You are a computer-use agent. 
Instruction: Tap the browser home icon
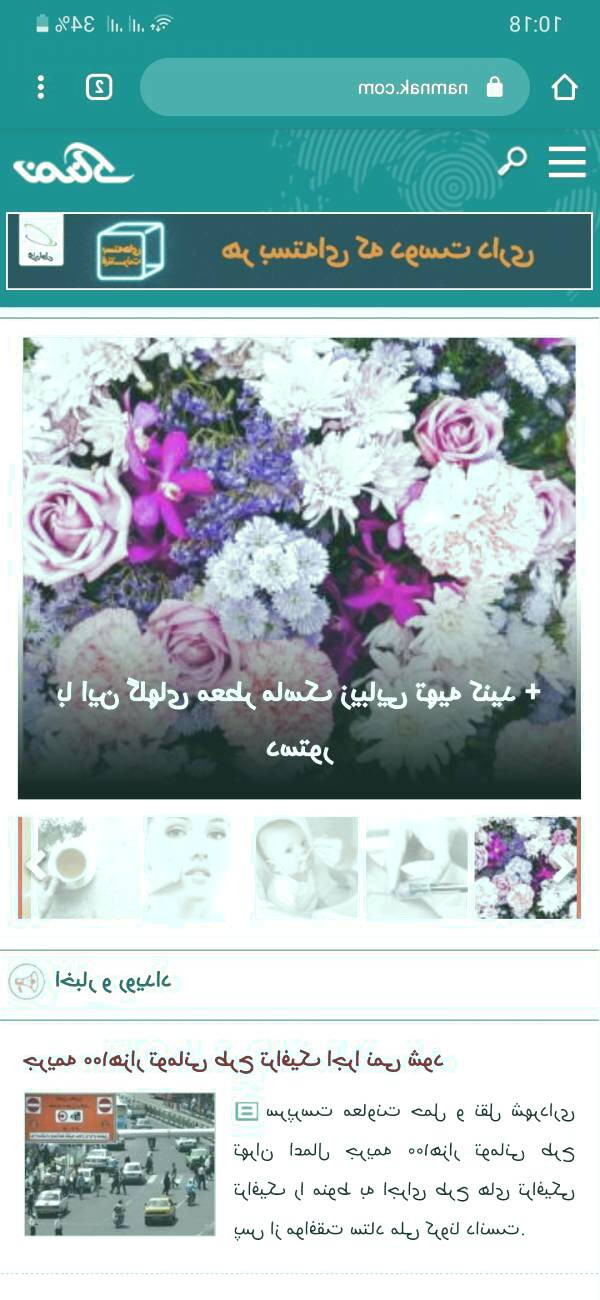click(x=565, y=87)
